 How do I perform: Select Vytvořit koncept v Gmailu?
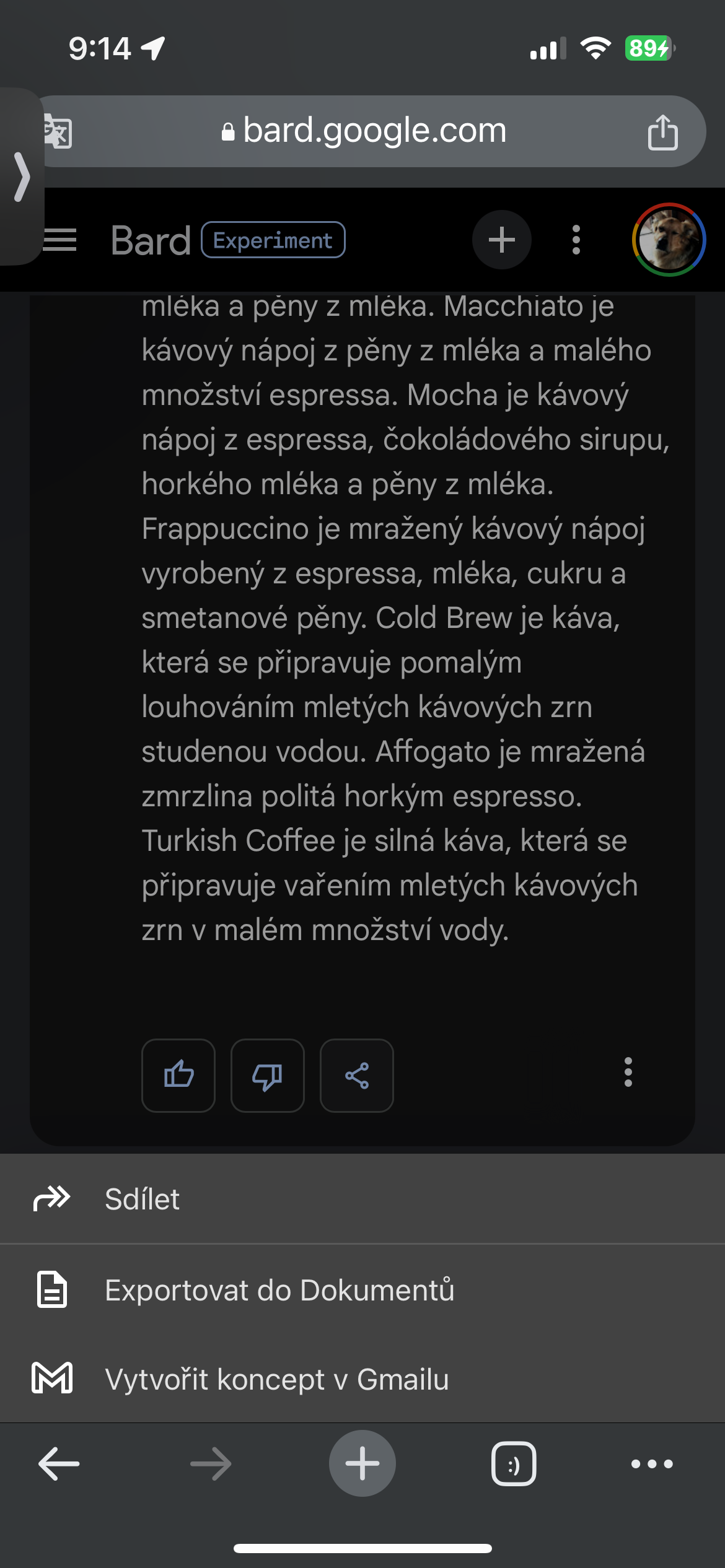coord(362,1379)
